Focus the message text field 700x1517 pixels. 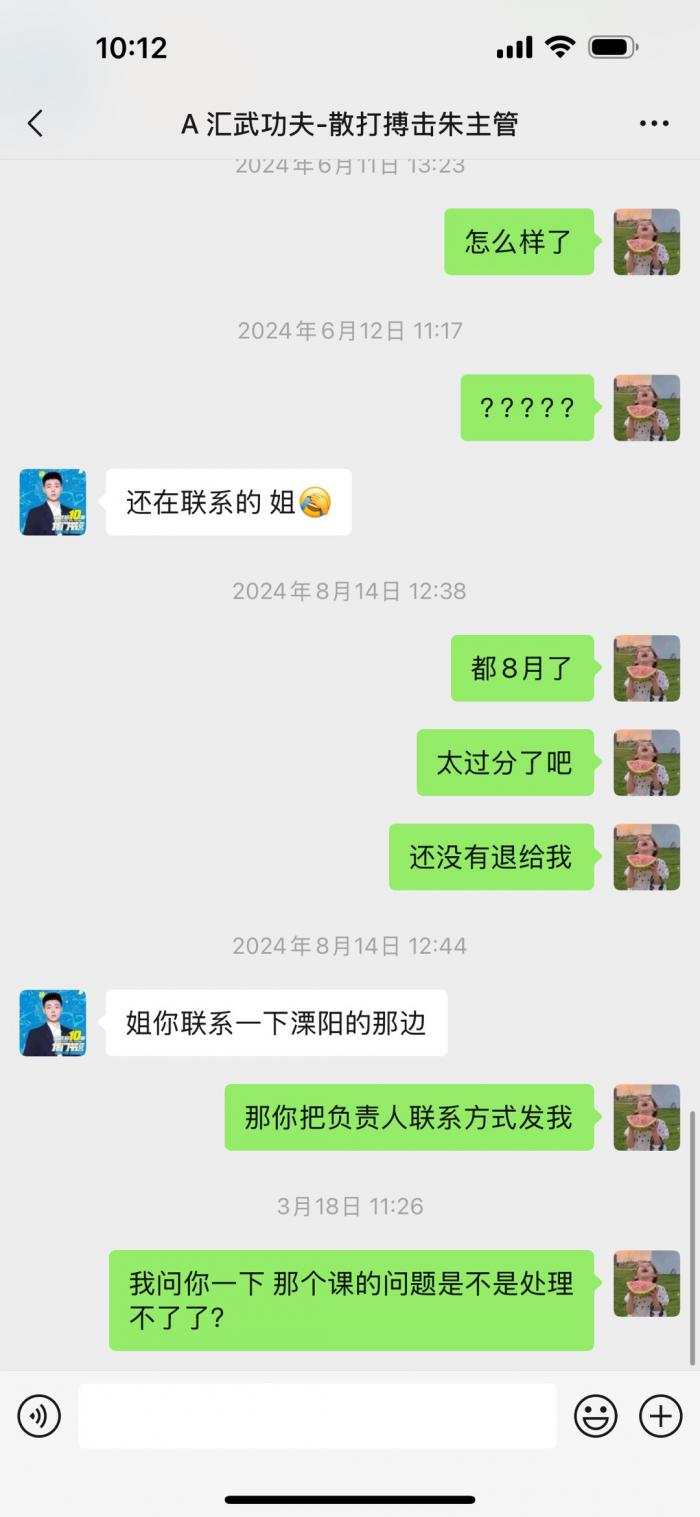317,1416
